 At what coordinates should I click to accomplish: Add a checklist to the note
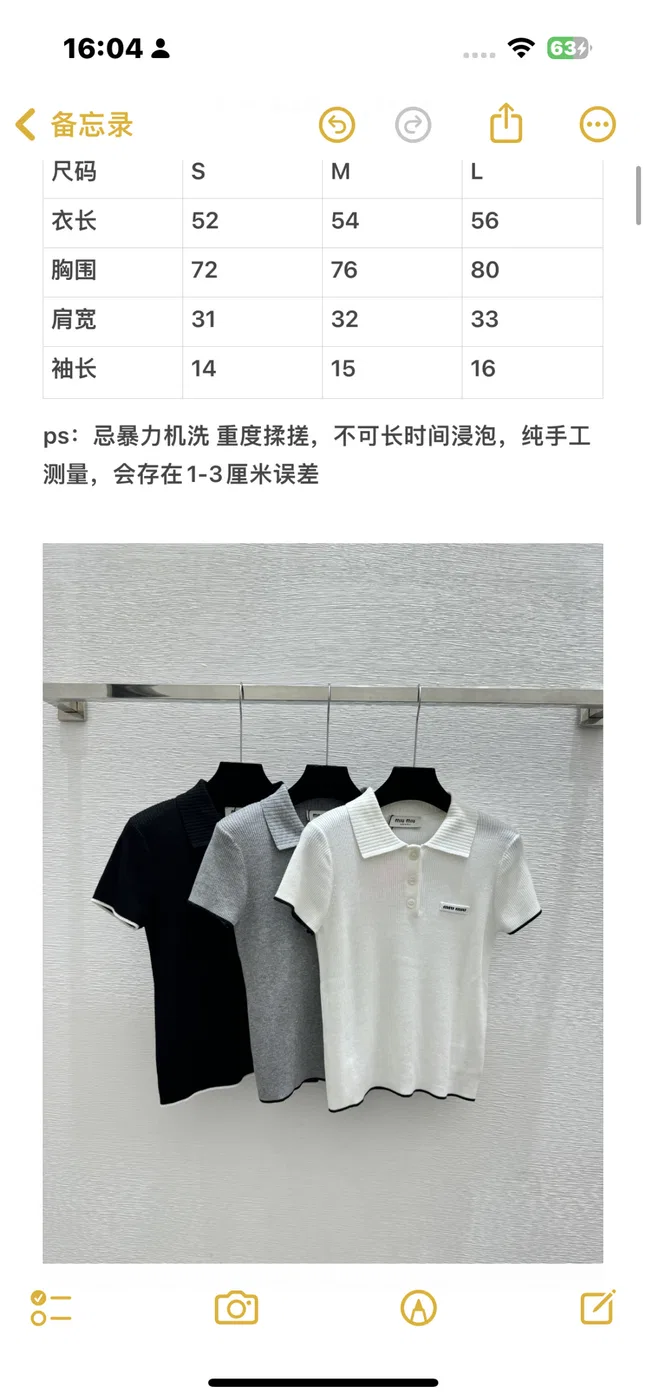(x=51, y=1307)
